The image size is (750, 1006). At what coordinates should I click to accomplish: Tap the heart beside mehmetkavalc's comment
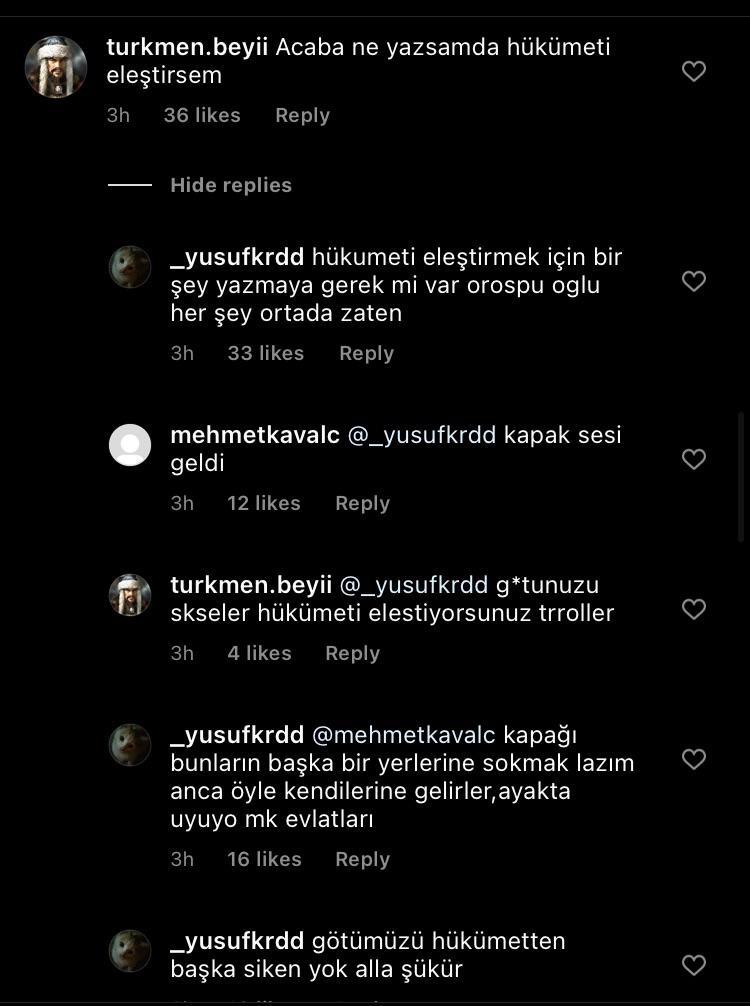[694, 459]
